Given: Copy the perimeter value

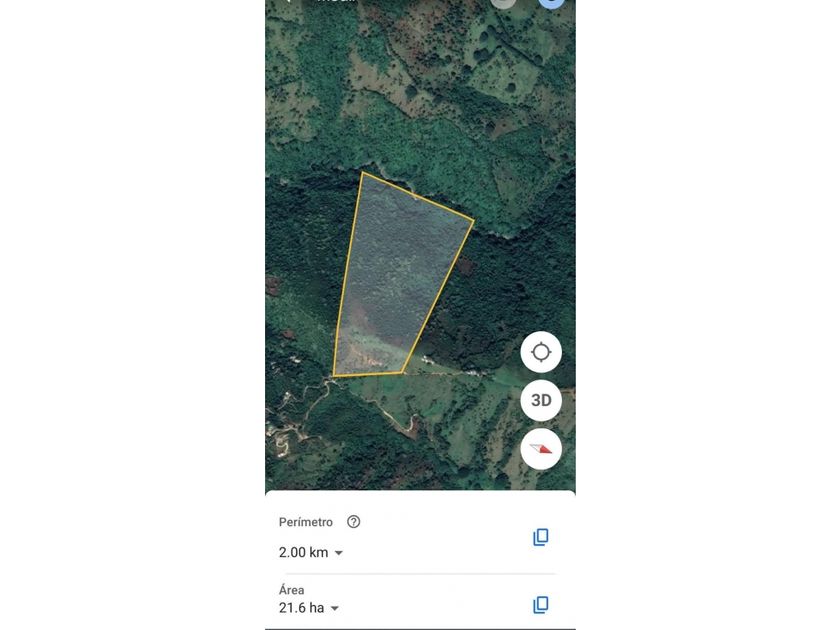Looking at the screenshot, I should click(541, 537).
